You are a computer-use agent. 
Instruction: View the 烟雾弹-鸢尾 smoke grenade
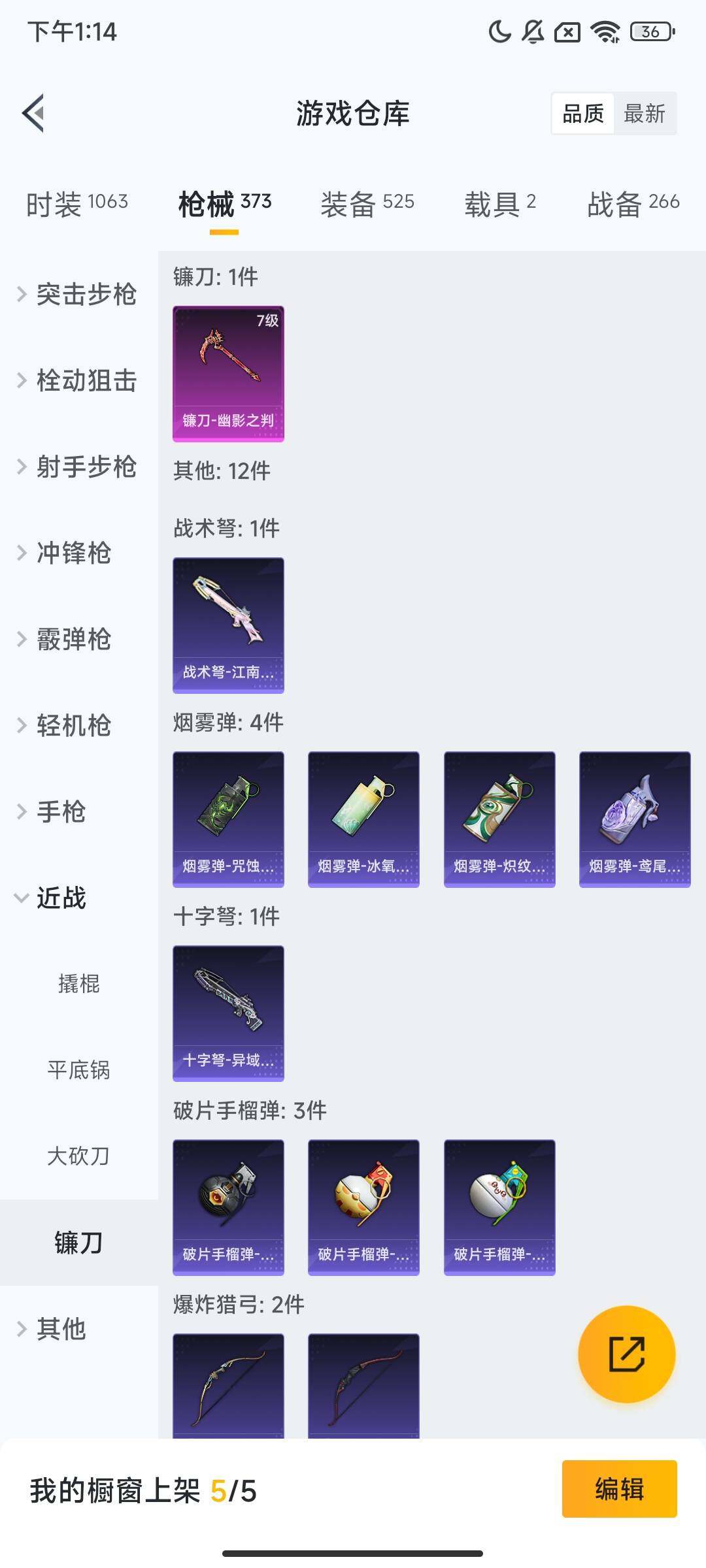[631, 819]
